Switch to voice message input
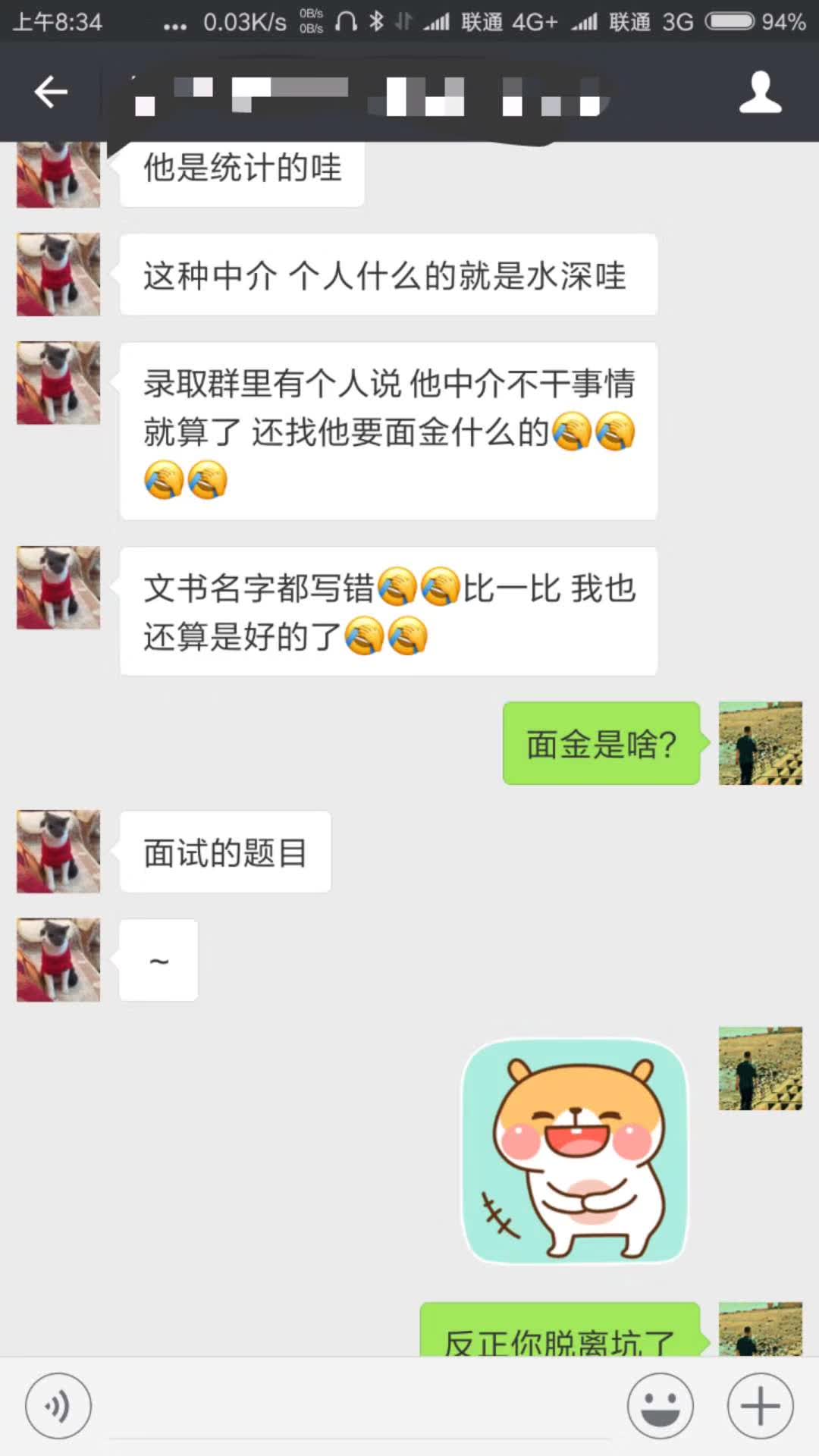The width and height of the screenshot is (819, 1456). point(58,1406)
